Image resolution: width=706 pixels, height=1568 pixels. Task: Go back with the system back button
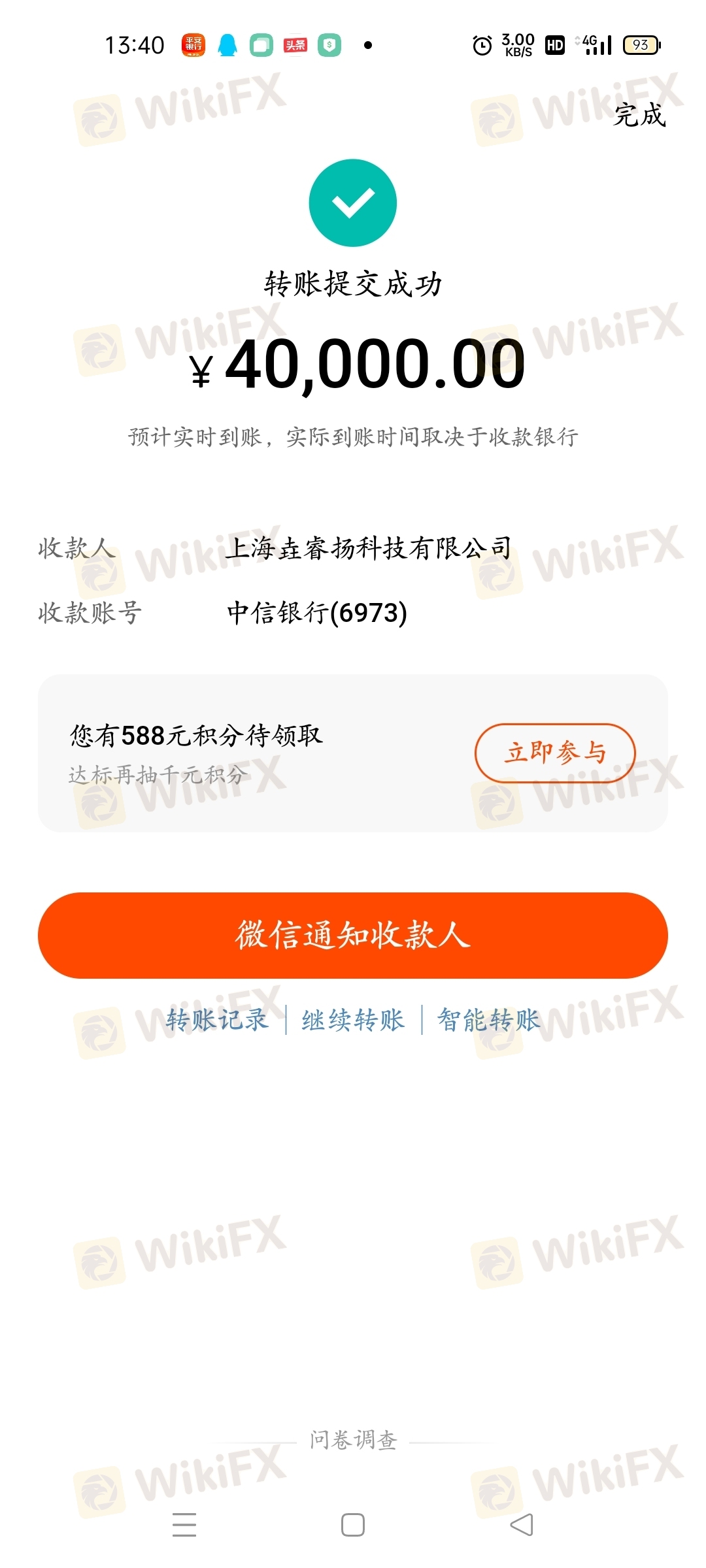click(522, 1525)
